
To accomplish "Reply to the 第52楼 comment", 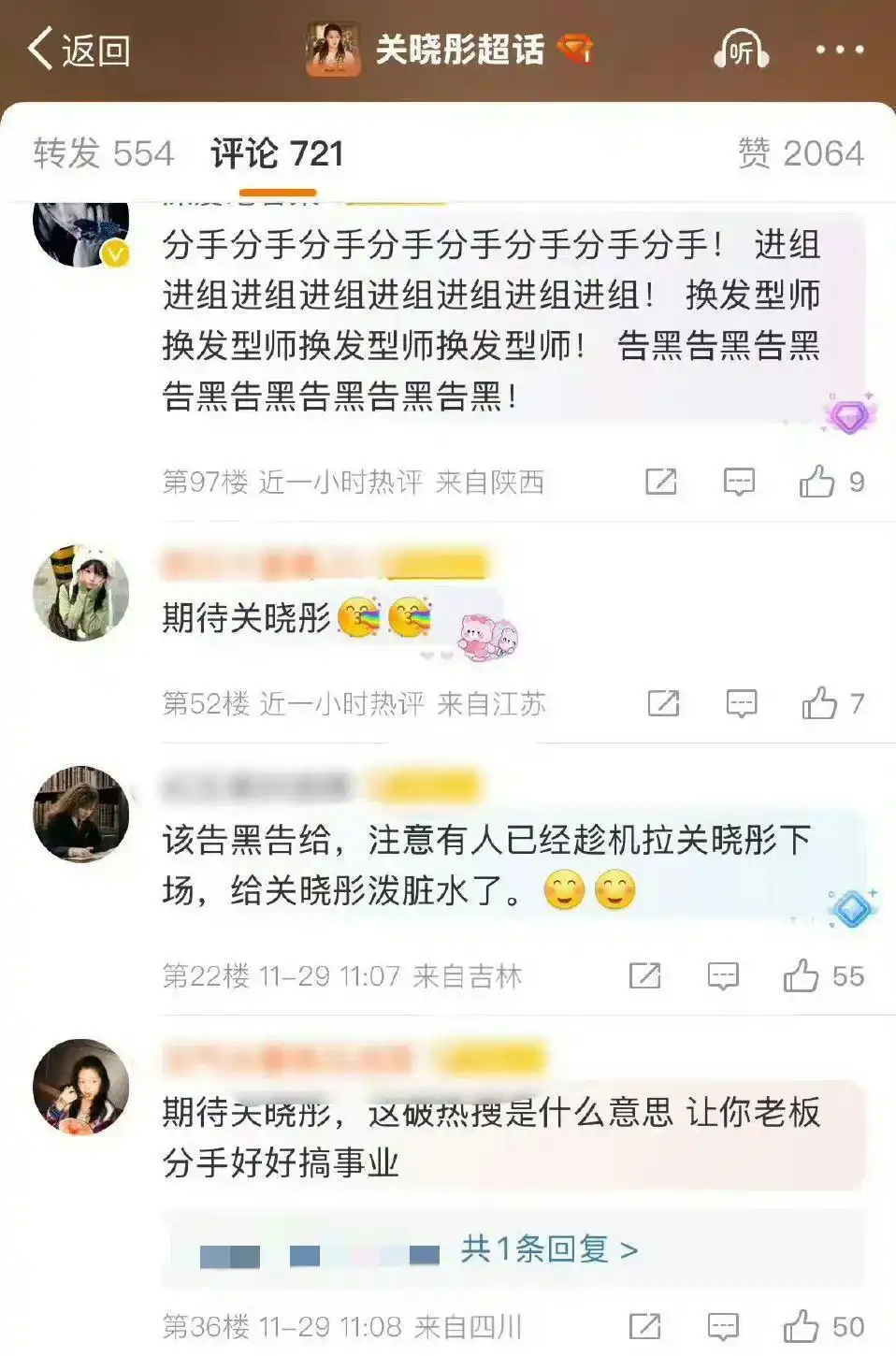I will coord(742,703).
